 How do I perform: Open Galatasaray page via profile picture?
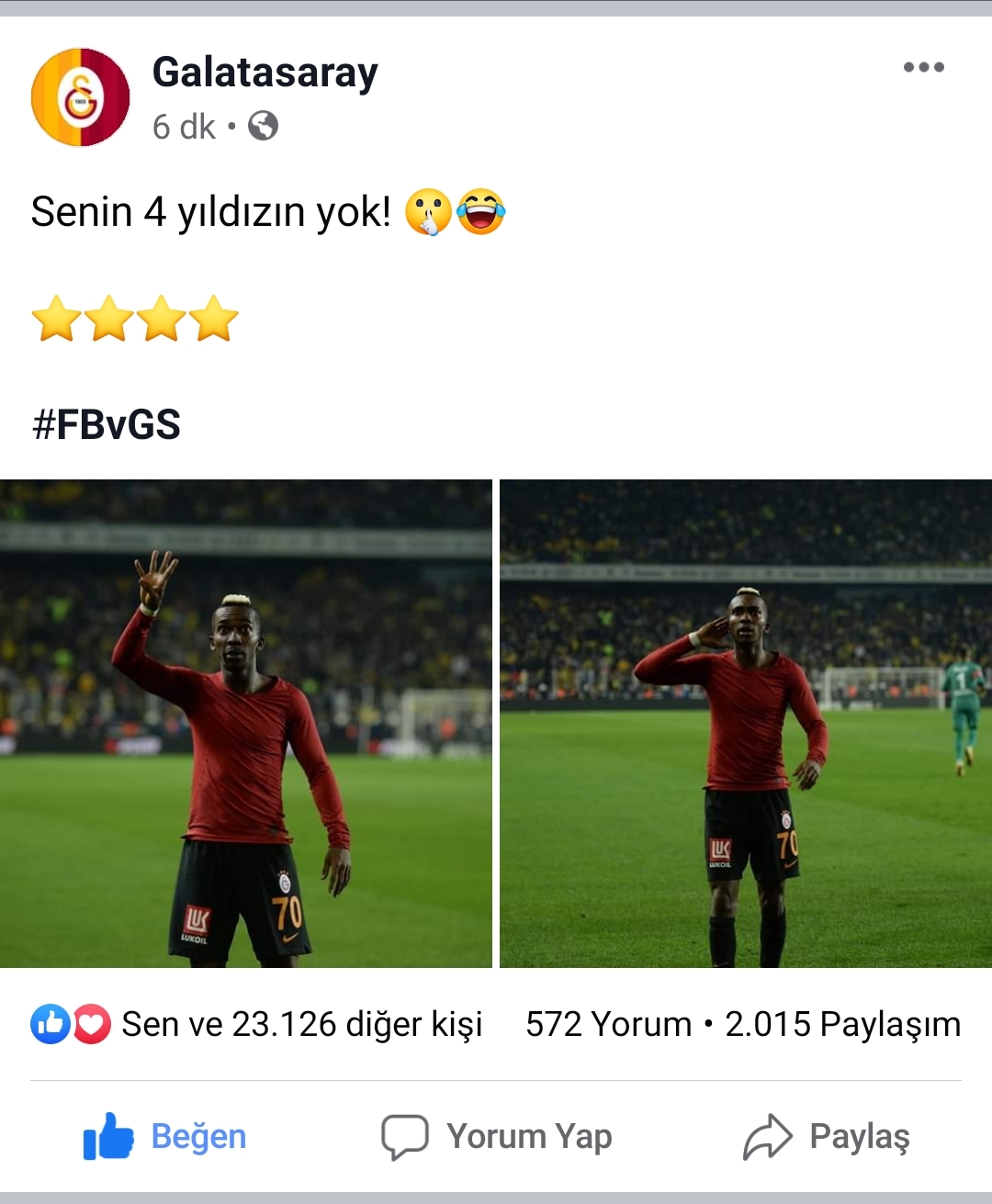[x=81, y=97]
